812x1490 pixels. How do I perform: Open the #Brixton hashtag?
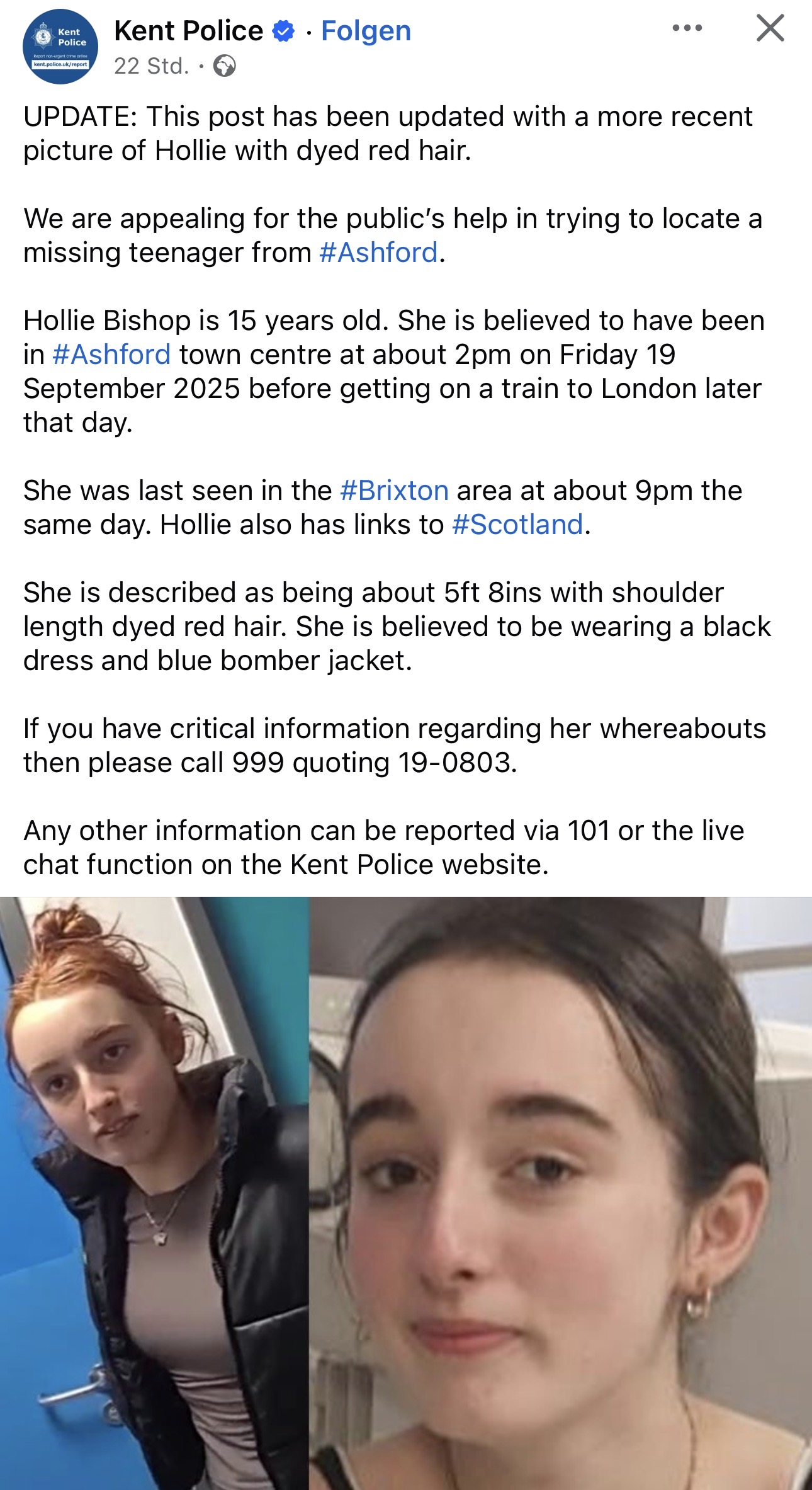click(x=394, y=491)
